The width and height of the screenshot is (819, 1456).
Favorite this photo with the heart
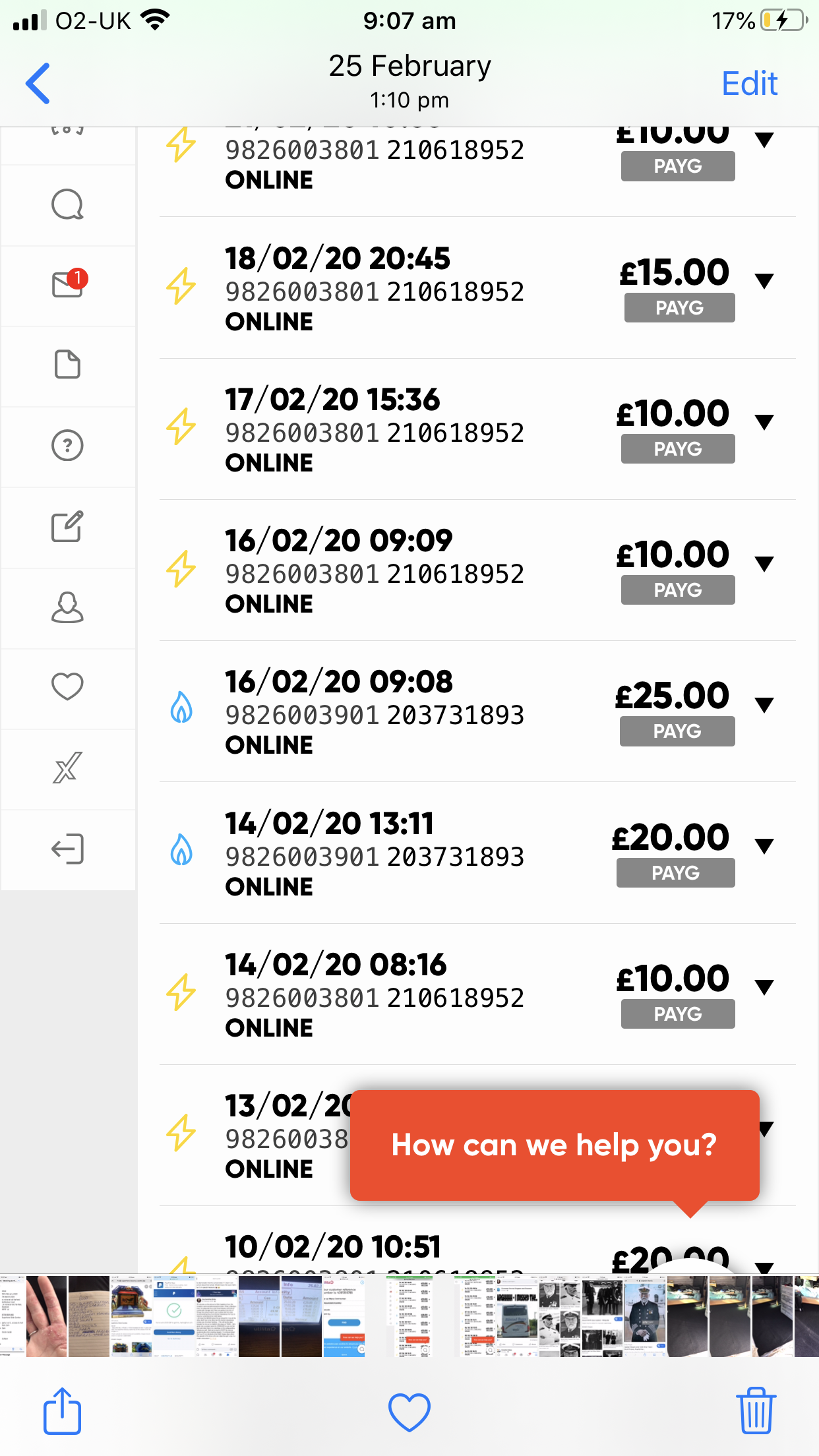coord(409,1412)
